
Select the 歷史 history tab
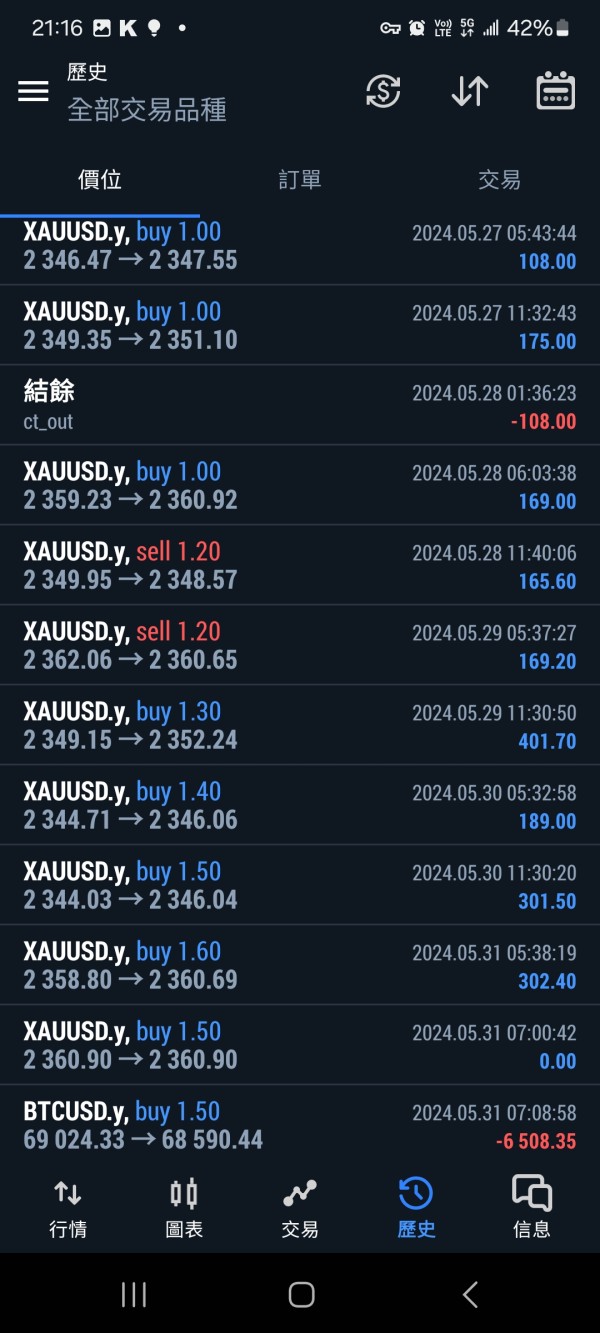pos(416,1209)
